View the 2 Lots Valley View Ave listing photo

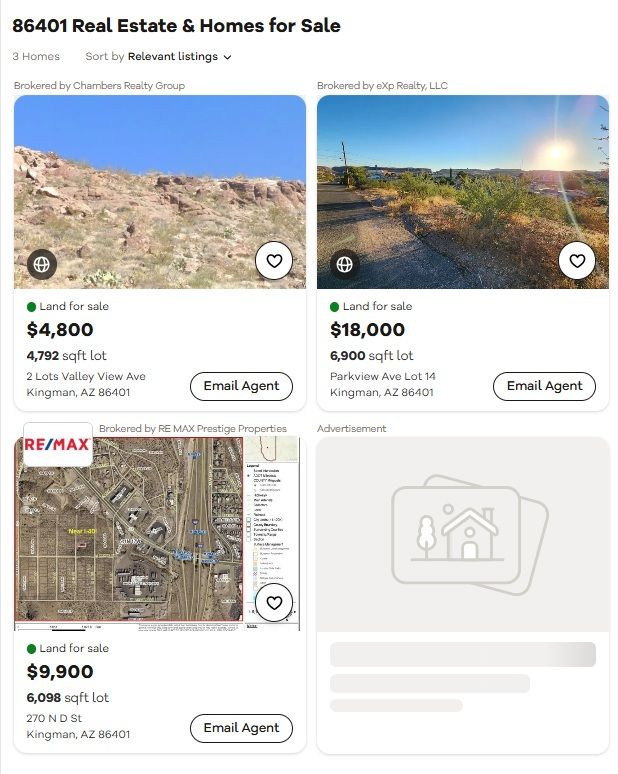[160, 180]
